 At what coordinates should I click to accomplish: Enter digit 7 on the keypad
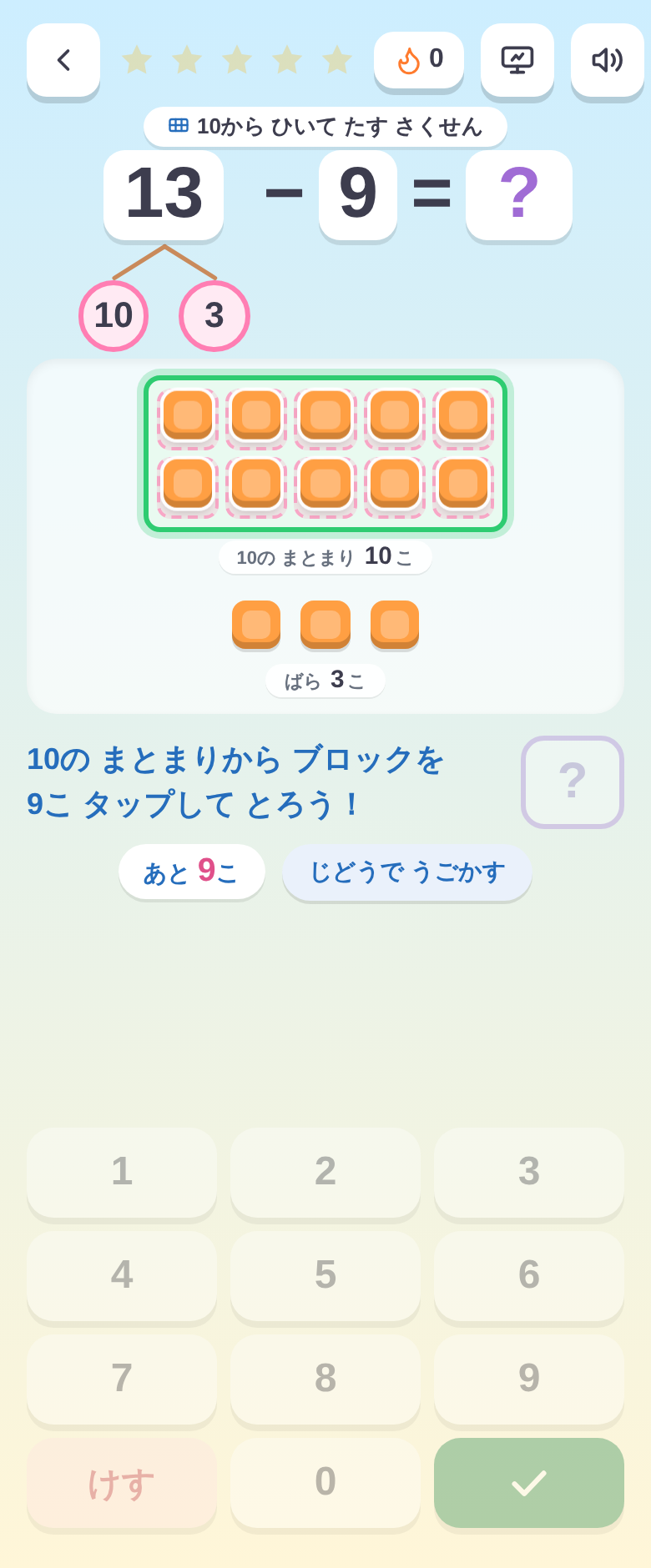pyautogui.click(x=122, y=1379)
